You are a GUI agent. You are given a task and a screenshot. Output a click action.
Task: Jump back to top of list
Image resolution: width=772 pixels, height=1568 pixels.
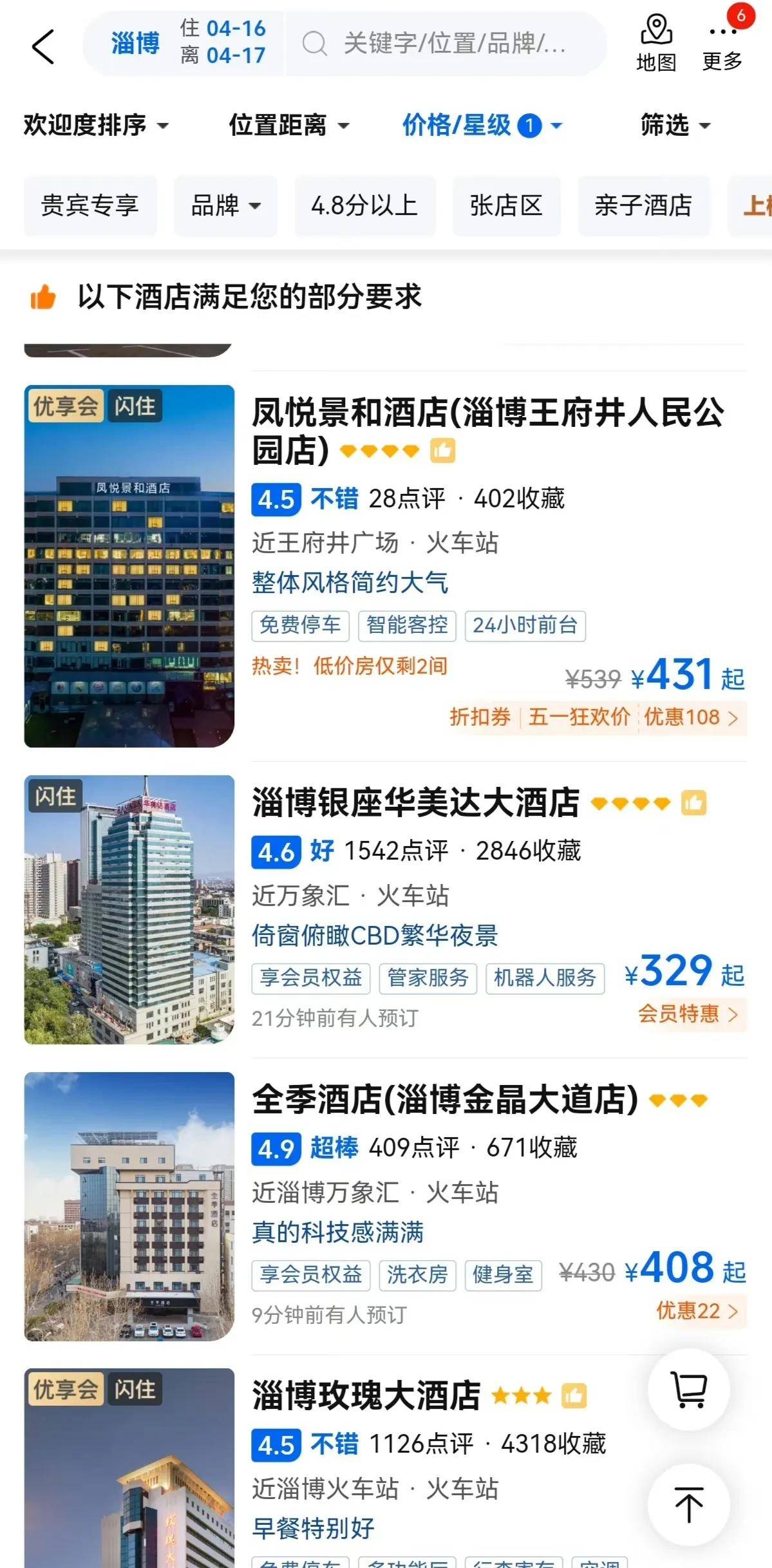(688, 1505)
